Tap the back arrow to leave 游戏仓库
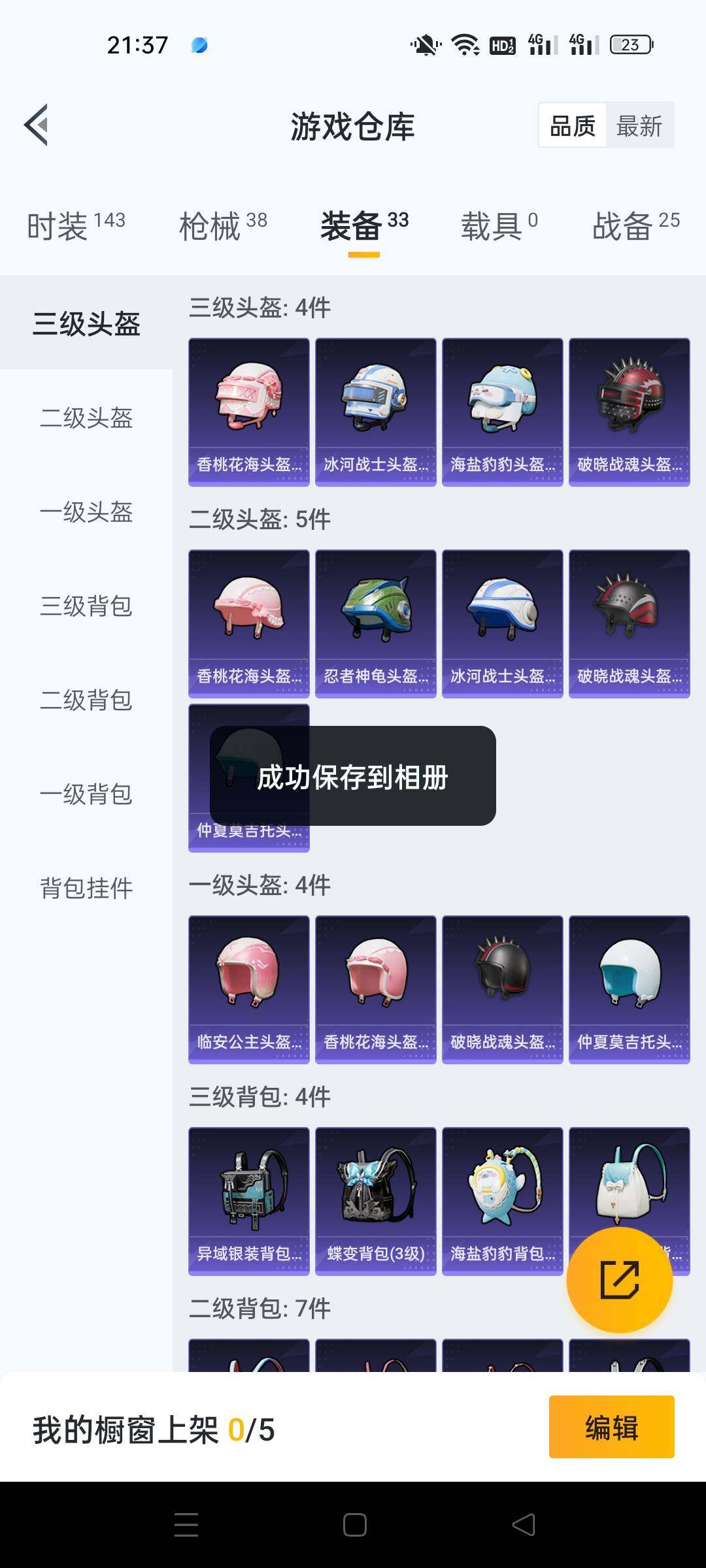This screenshot has height=1568, width=706. [37, 127]
